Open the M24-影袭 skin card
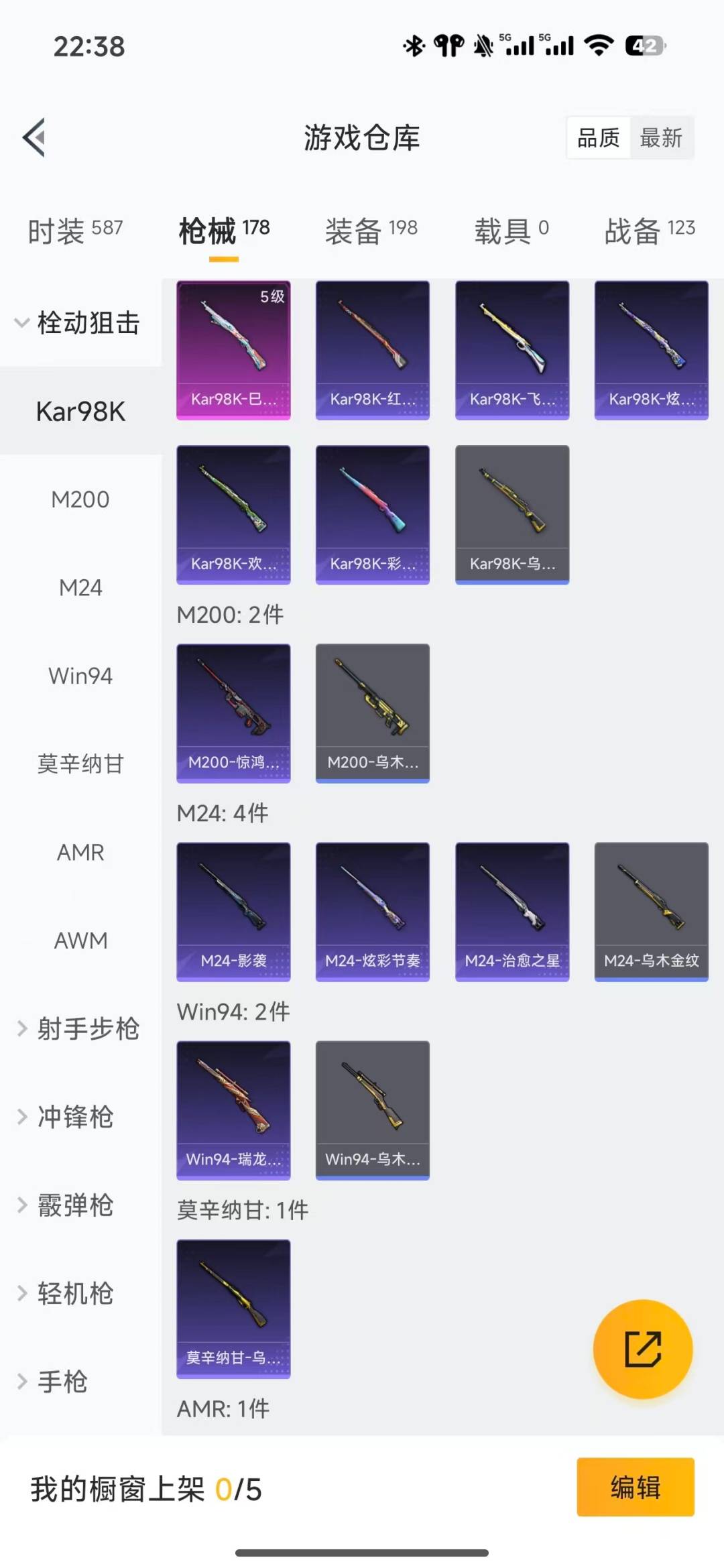The image size is (724, 1568). coord(233,912)
